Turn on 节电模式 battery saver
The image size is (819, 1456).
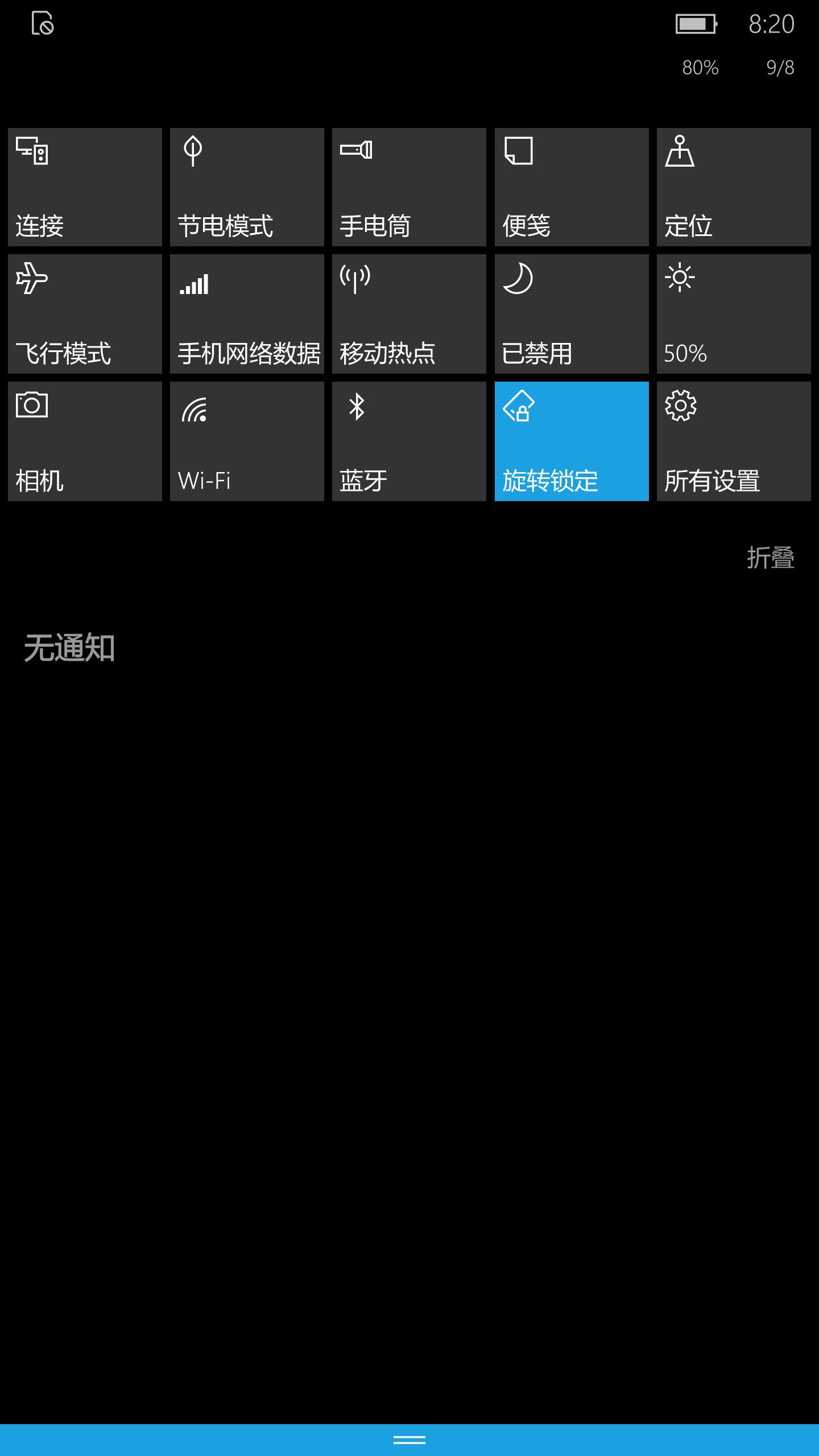[x=247, y=187]
